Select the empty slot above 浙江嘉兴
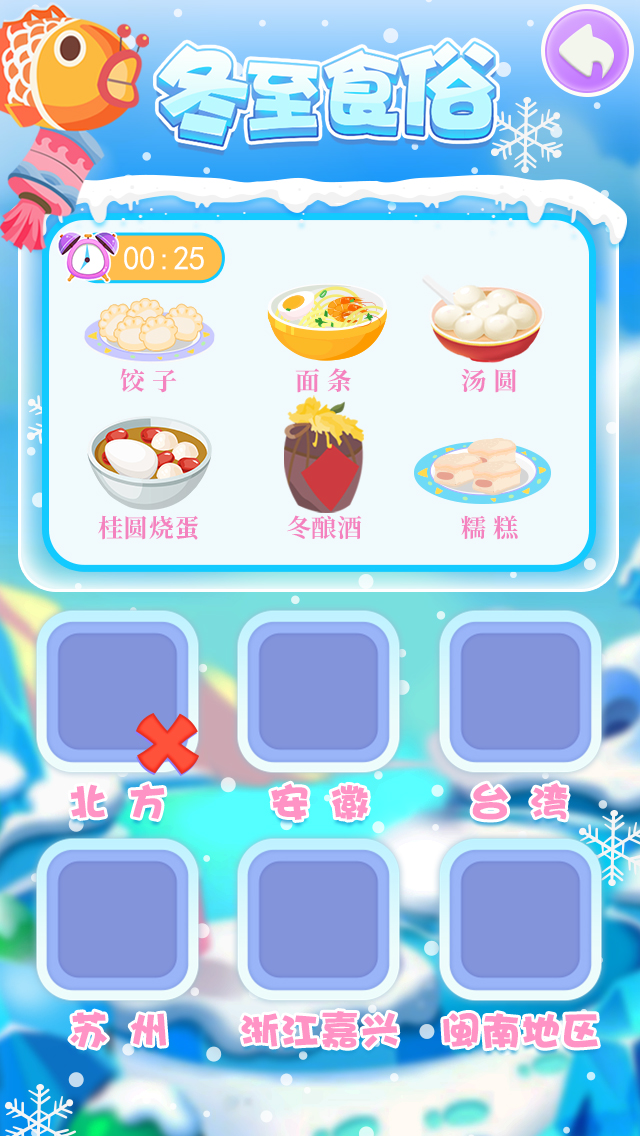640x1136 pixels. click(318, 919)
